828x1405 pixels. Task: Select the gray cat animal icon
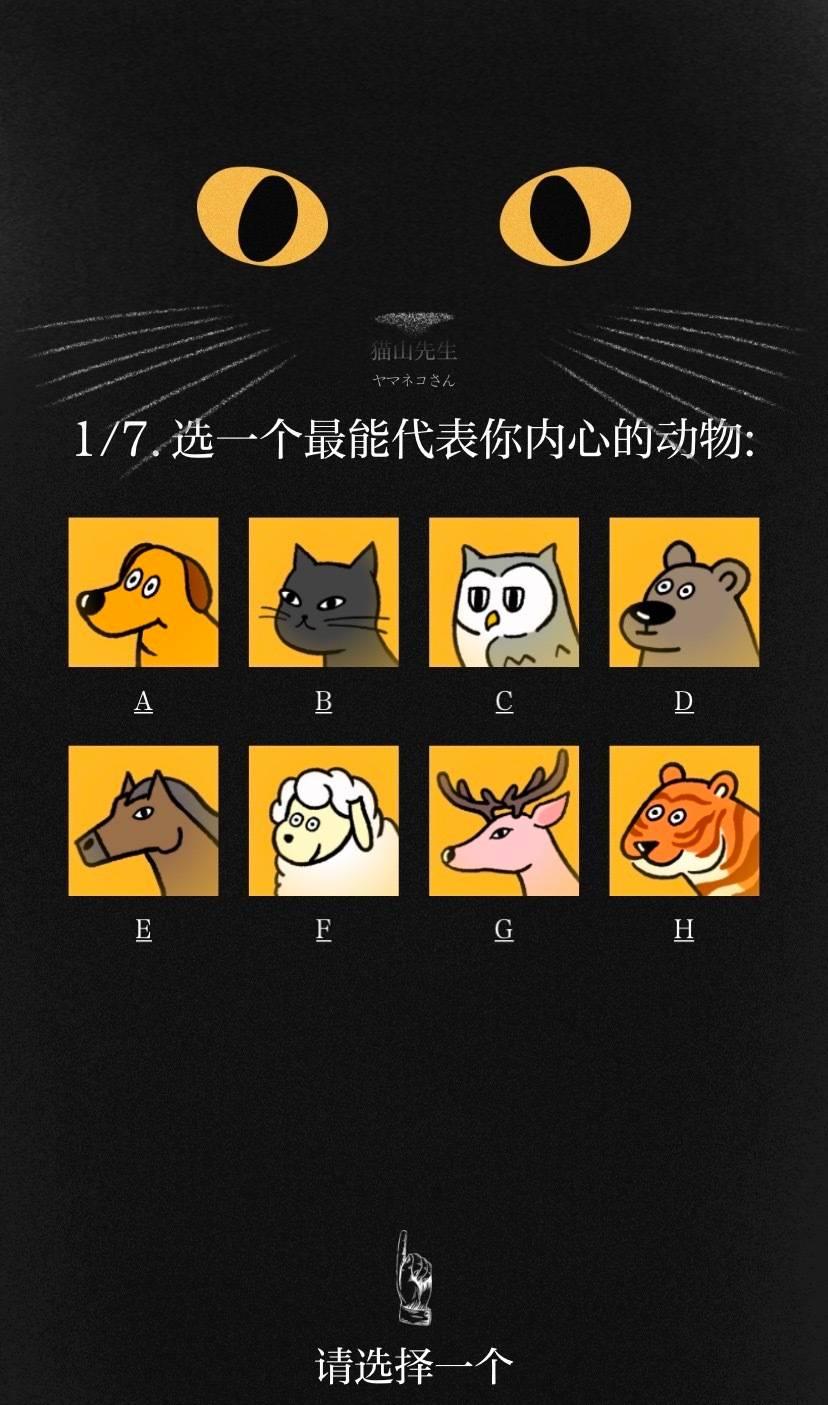click(x=323, y=594)
